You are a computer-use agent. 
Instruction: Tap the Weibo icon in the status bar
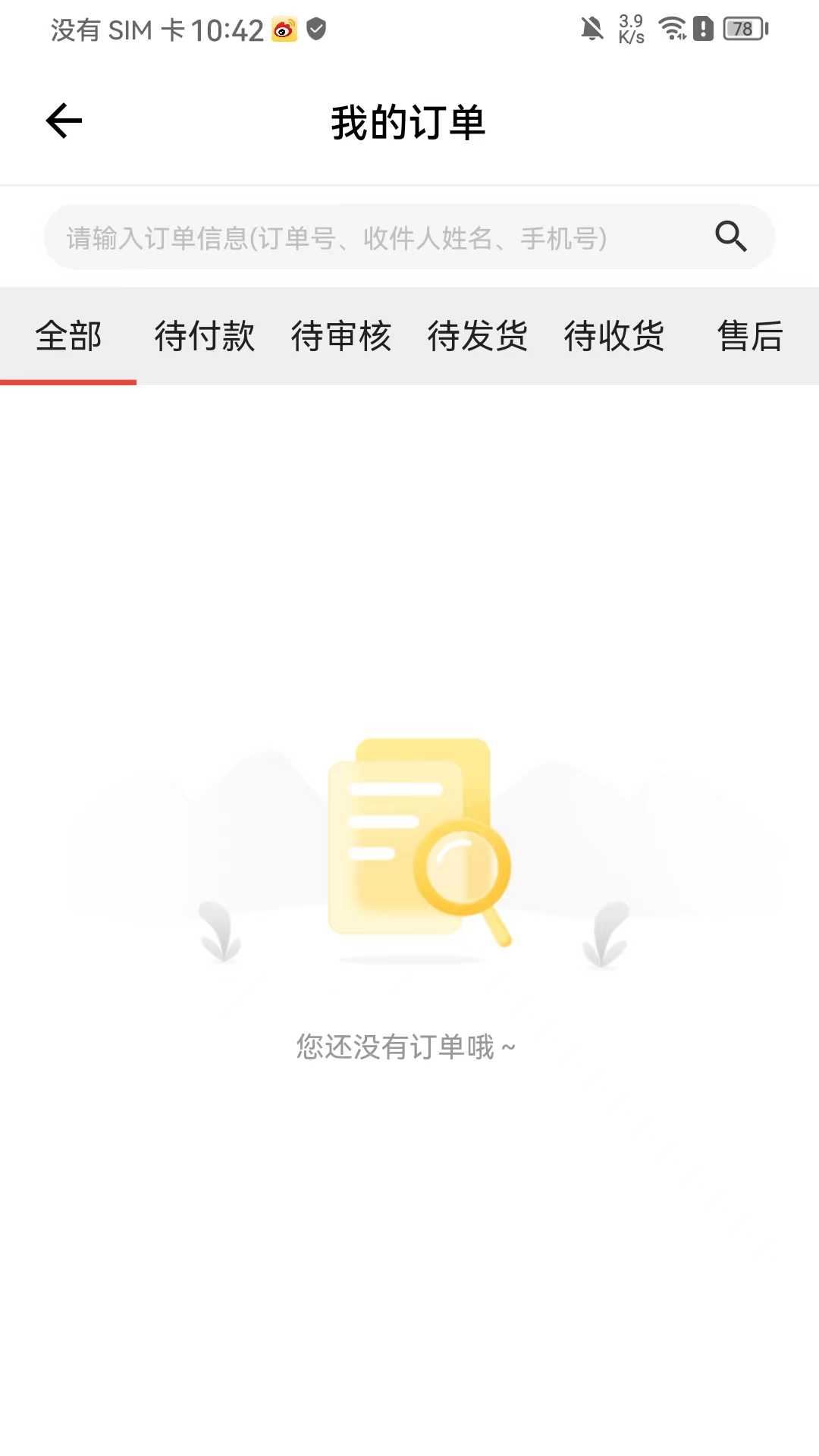coord(283,30)
